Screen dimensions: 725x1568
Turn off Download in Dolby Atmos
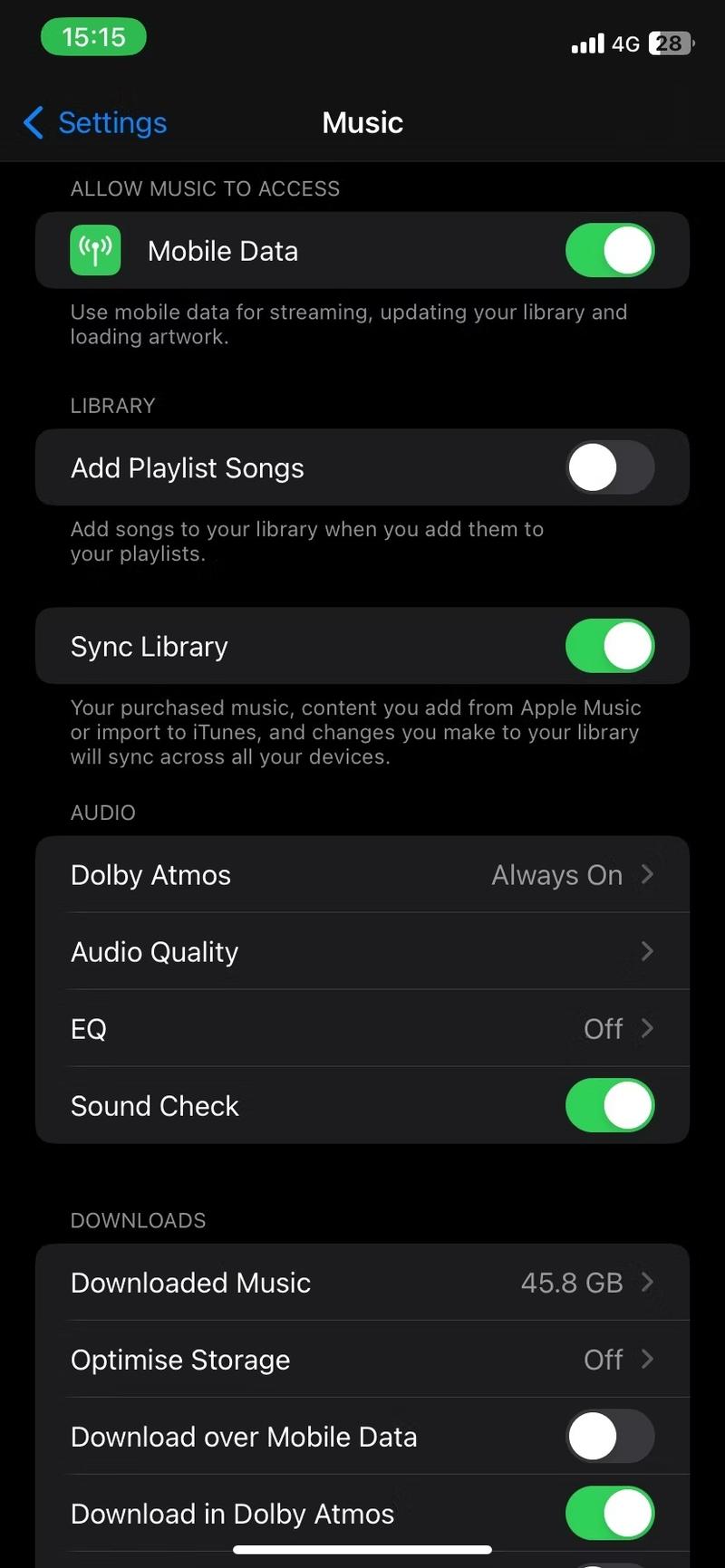click(x=609, y=1513)
